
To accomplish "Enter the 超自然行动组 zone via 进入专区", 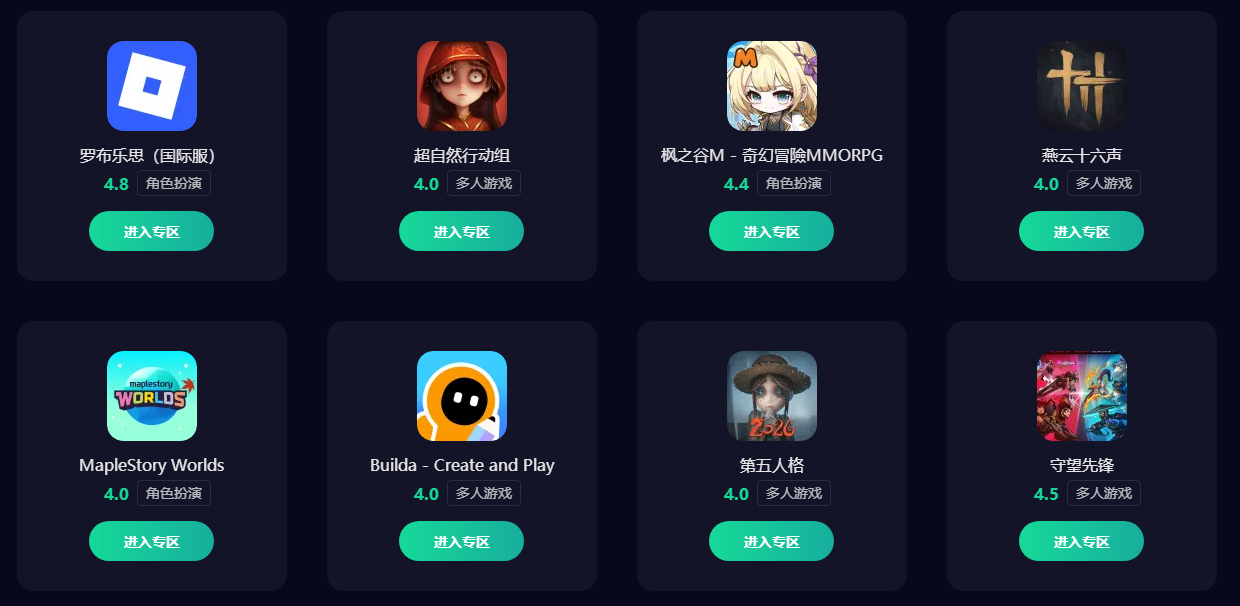I will 461,231.
